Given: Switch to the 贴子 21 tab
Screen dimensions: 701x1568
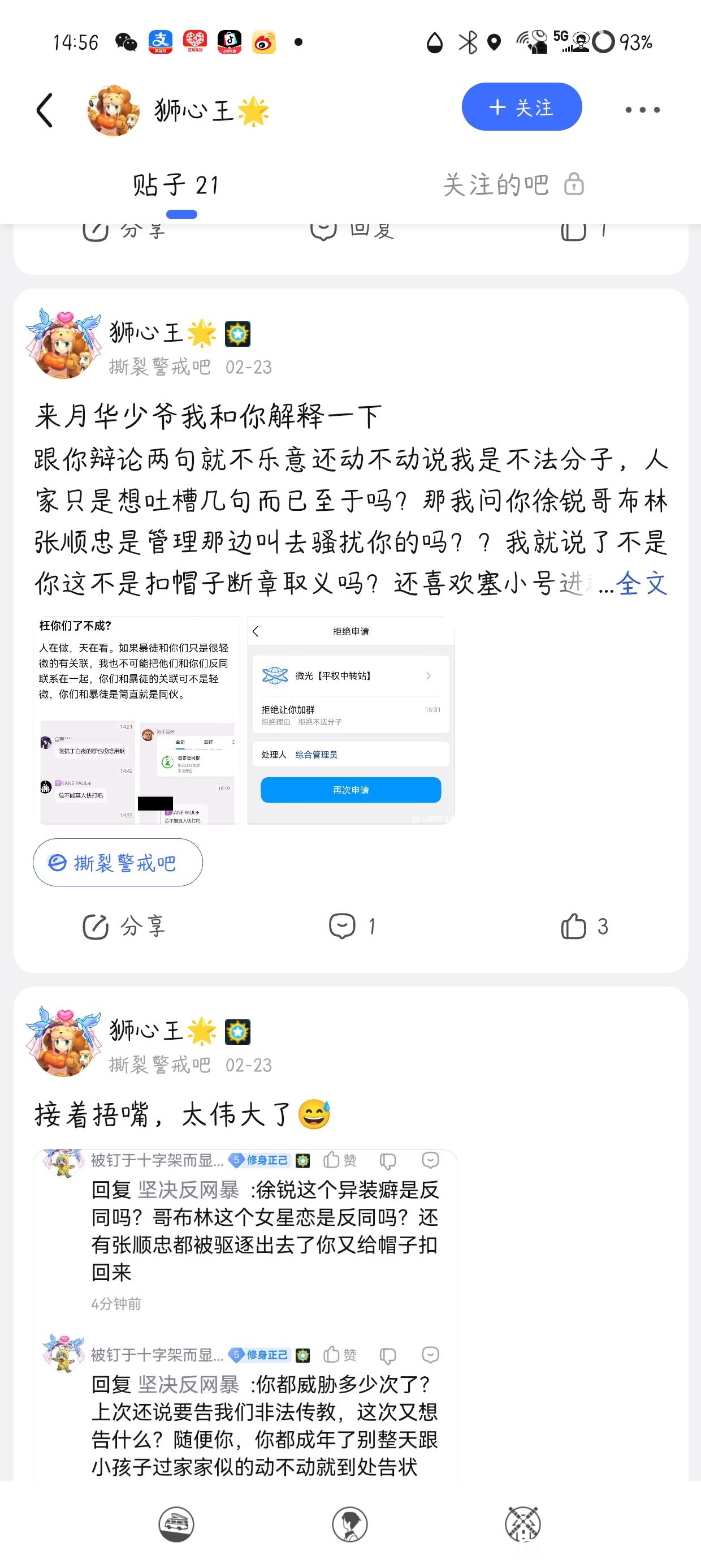Looking at the screenshot, I should tap(175, 185).
